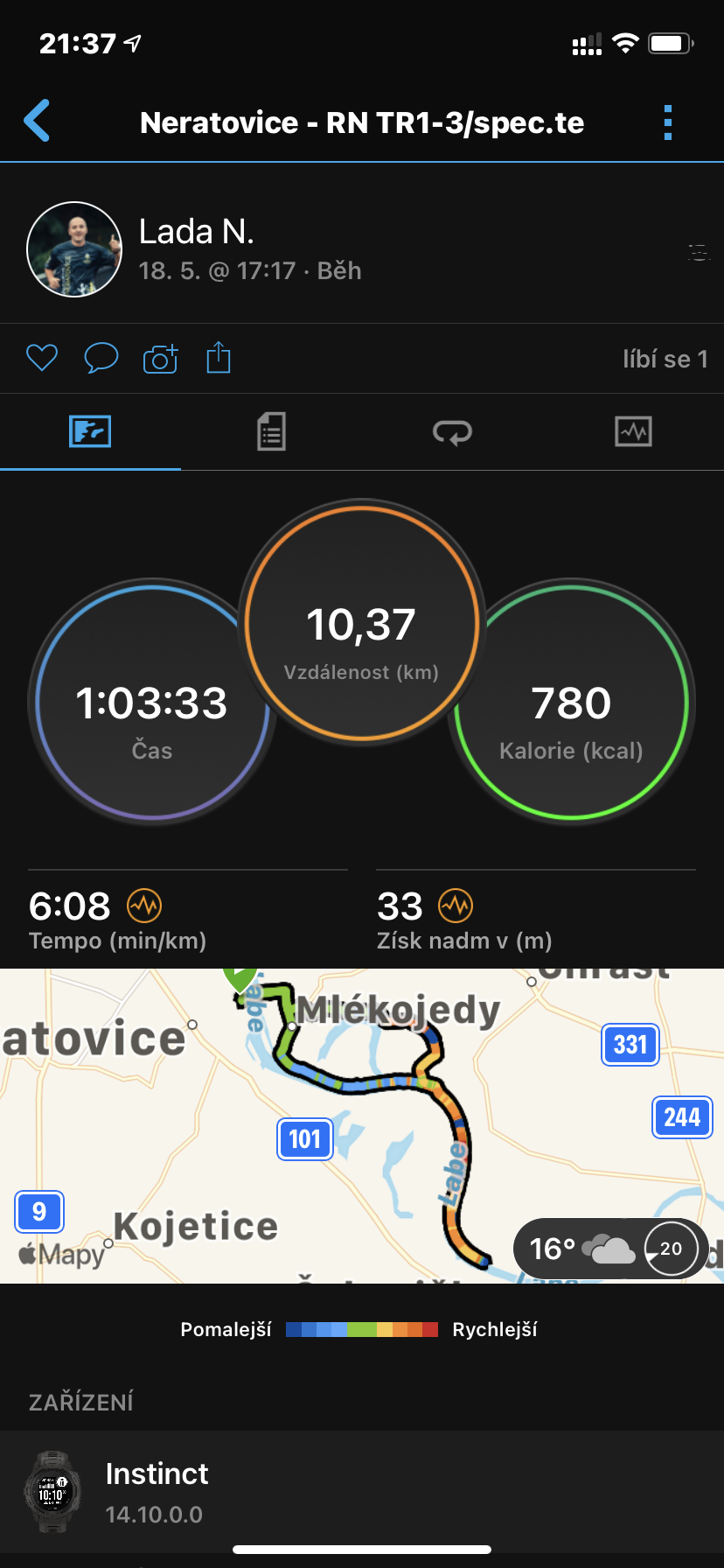Open the running route map
724x1568 pixels.
362,1125
